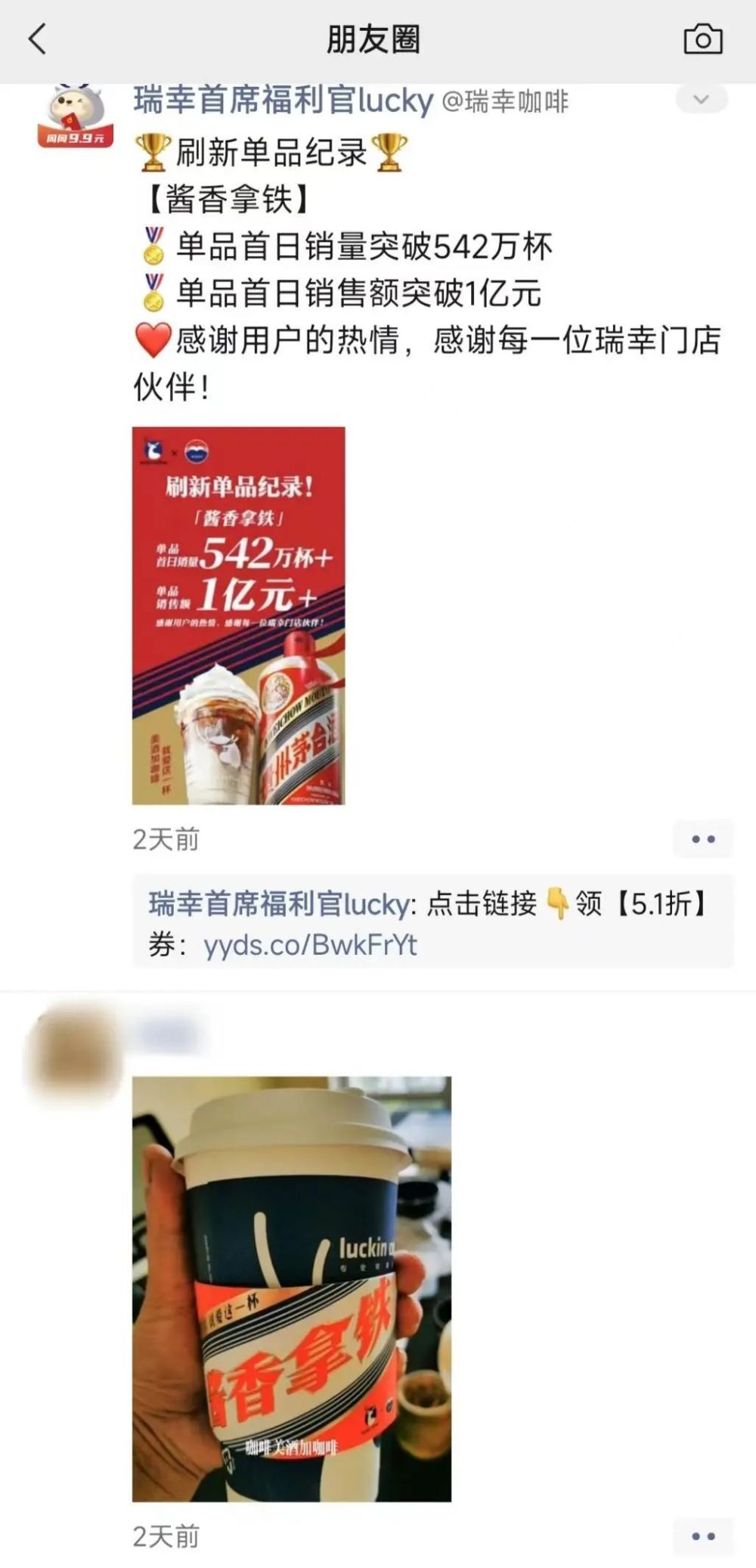Image resolution: width=756 pixels, height=1568 pixels.
Task: View the 酱香拿铁 coffee cup photo
Action: [292, 1288]
